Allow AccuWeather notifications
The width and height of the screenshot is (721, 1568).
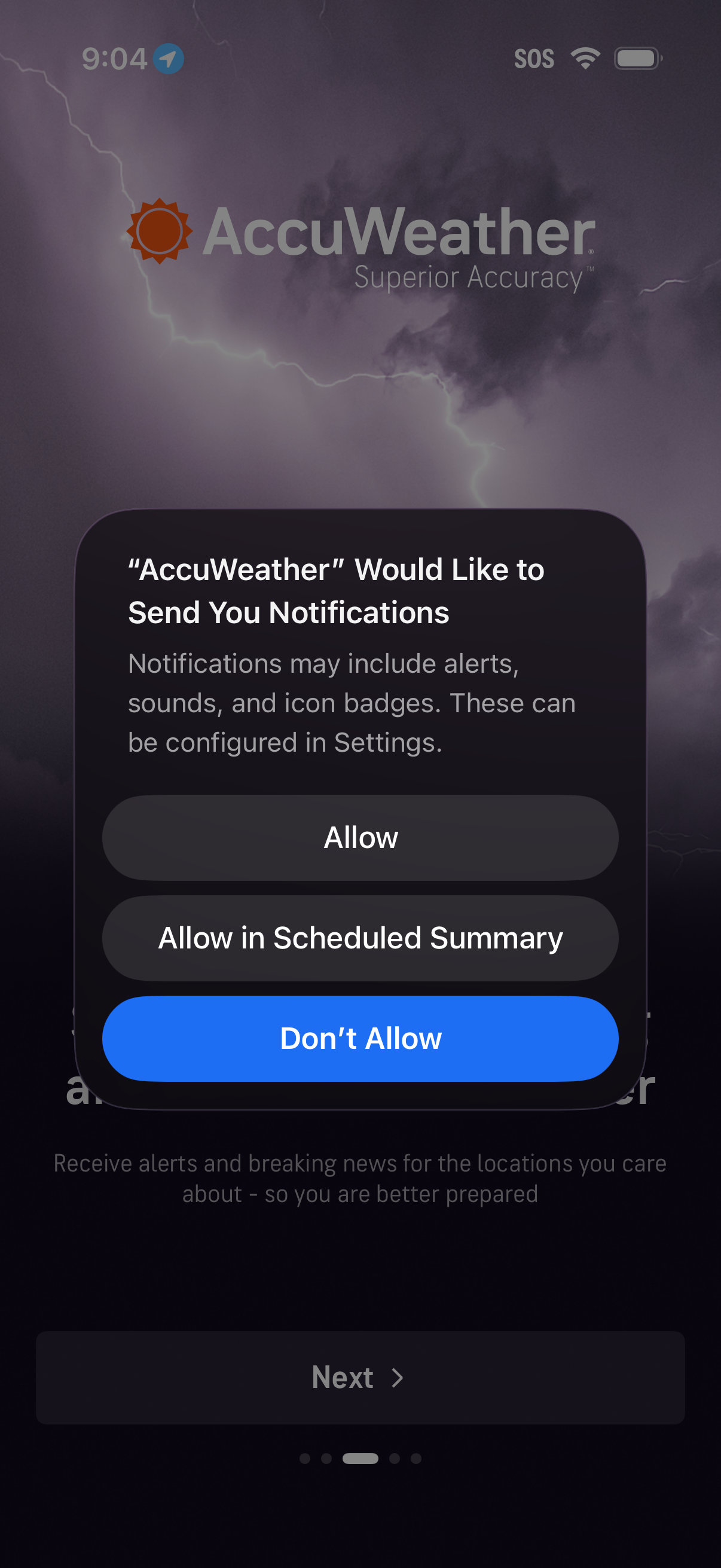coord(360,837)
